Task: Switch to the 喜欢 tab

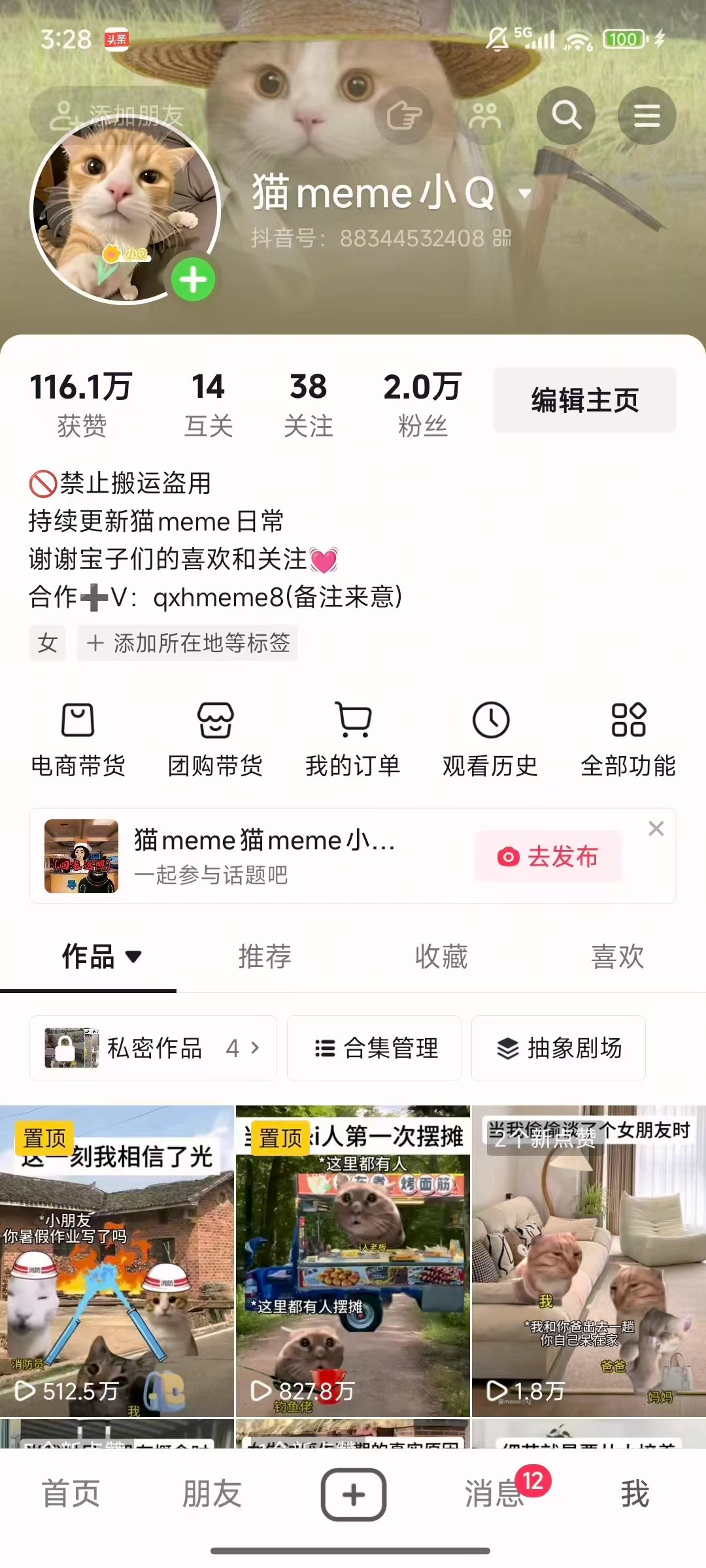Action: 618,956
